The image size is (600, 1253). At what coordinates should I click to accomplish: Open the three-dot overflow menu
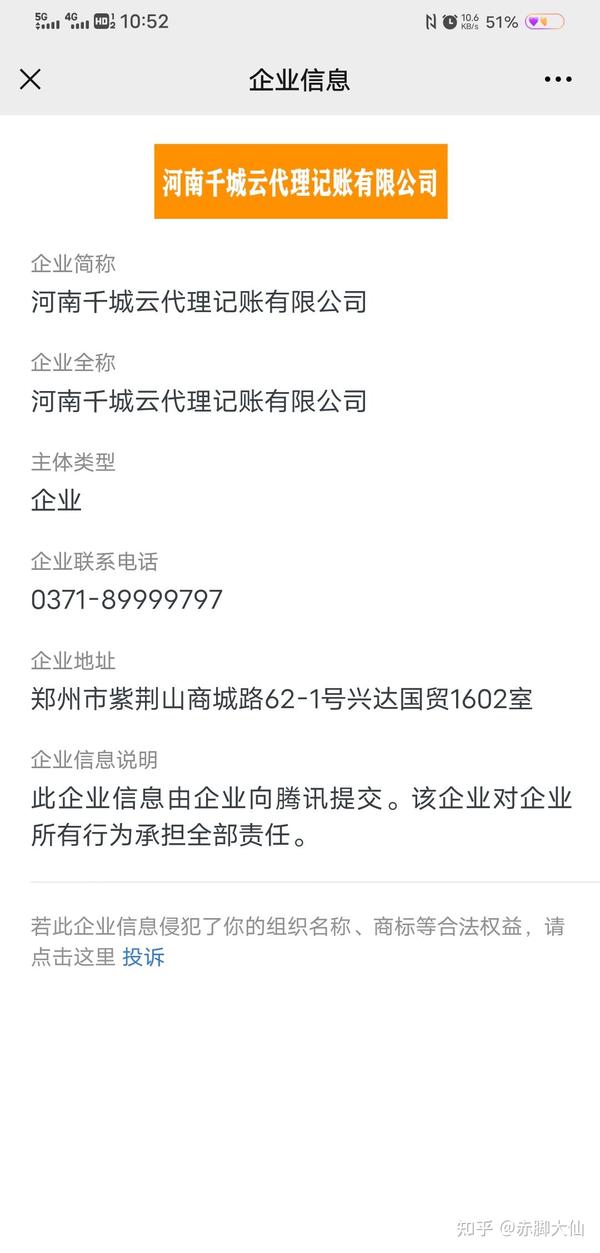(558, 80)
